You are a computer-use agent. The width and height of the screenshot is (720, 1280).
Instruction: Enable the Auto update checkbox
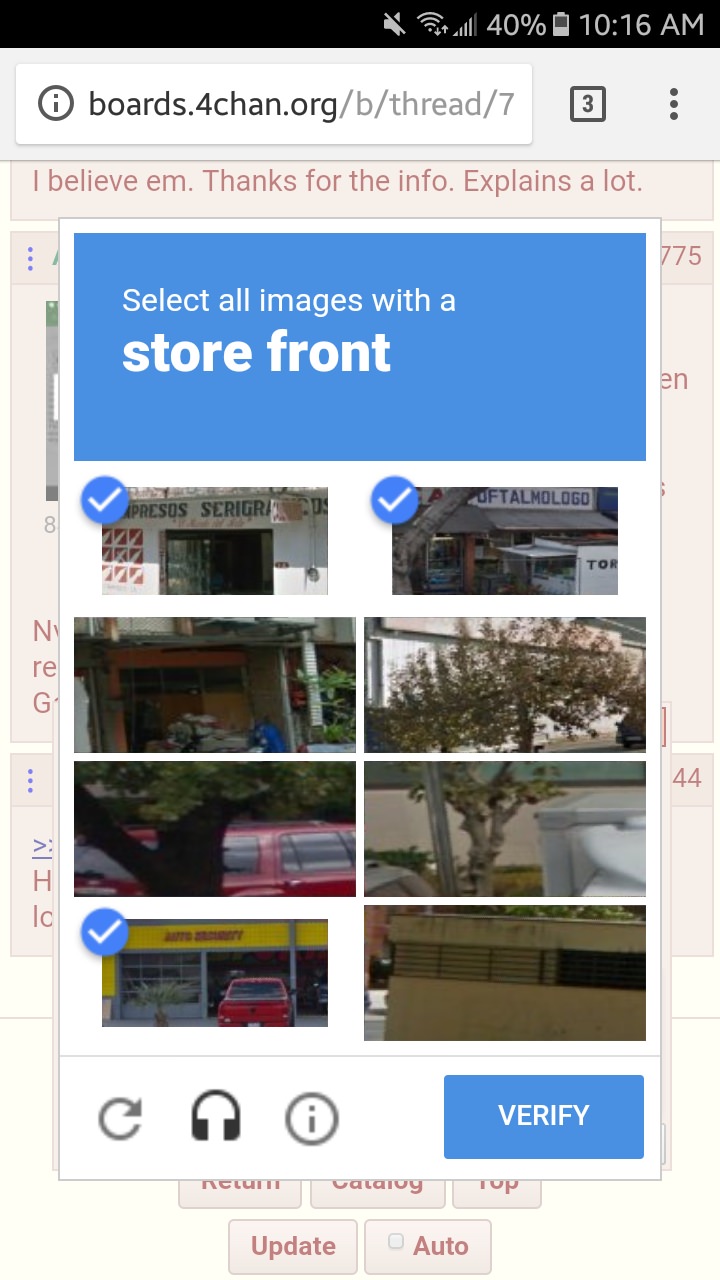396,1242
